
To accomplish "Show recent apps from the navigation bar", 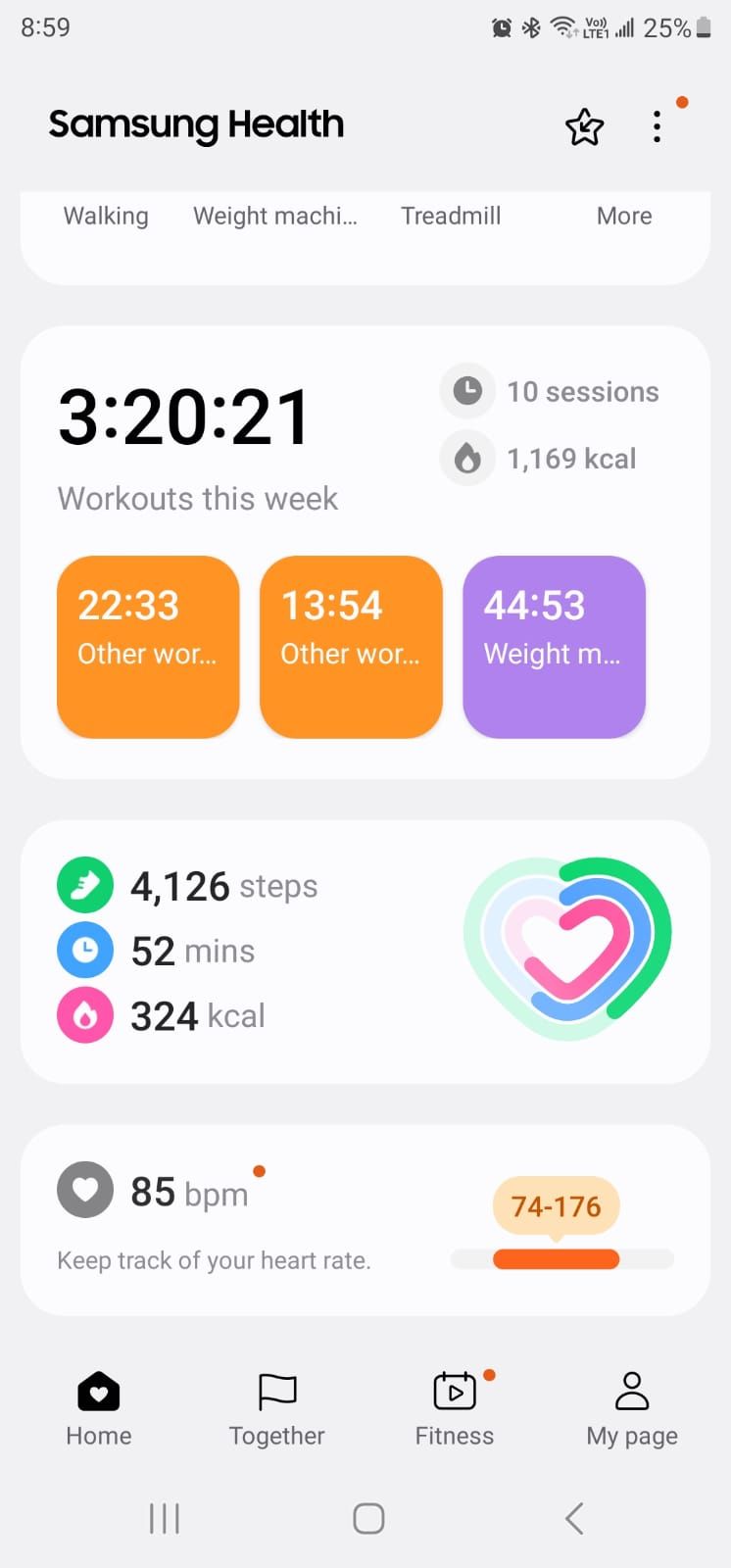I will click(x=165, y=1519).
